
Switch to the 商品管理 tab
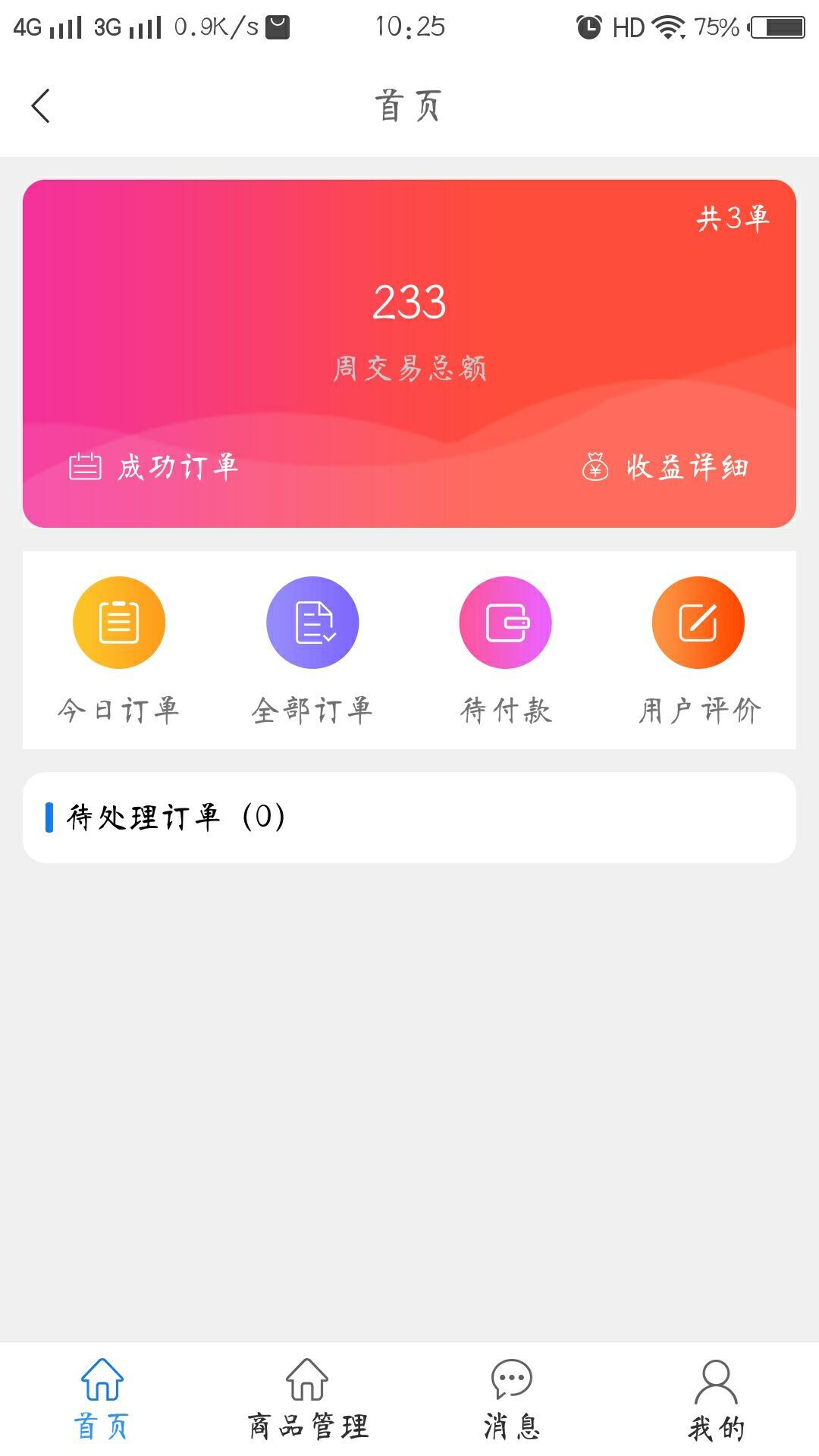[307, 1399]
